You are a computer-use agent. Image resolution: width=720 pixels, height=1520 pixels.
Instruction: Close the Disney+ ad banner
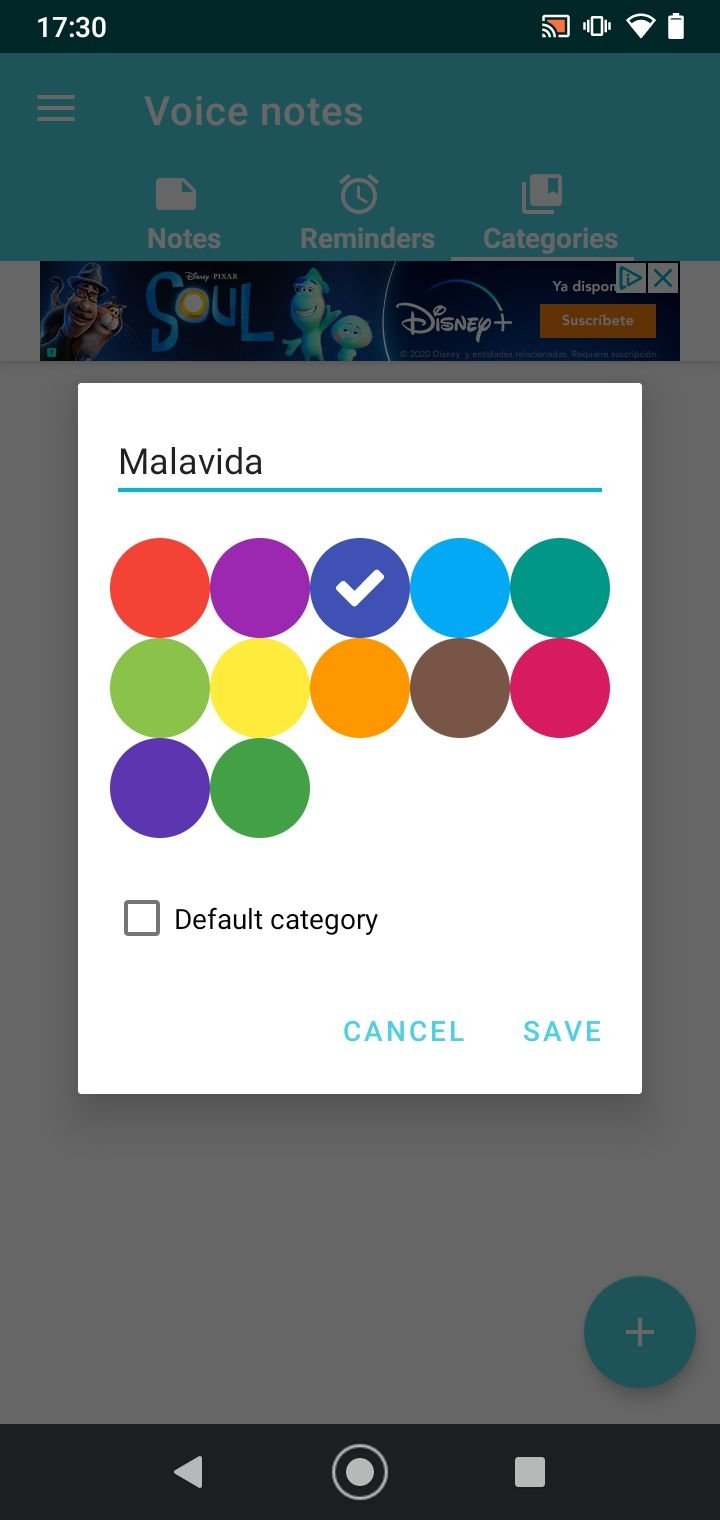663,277
